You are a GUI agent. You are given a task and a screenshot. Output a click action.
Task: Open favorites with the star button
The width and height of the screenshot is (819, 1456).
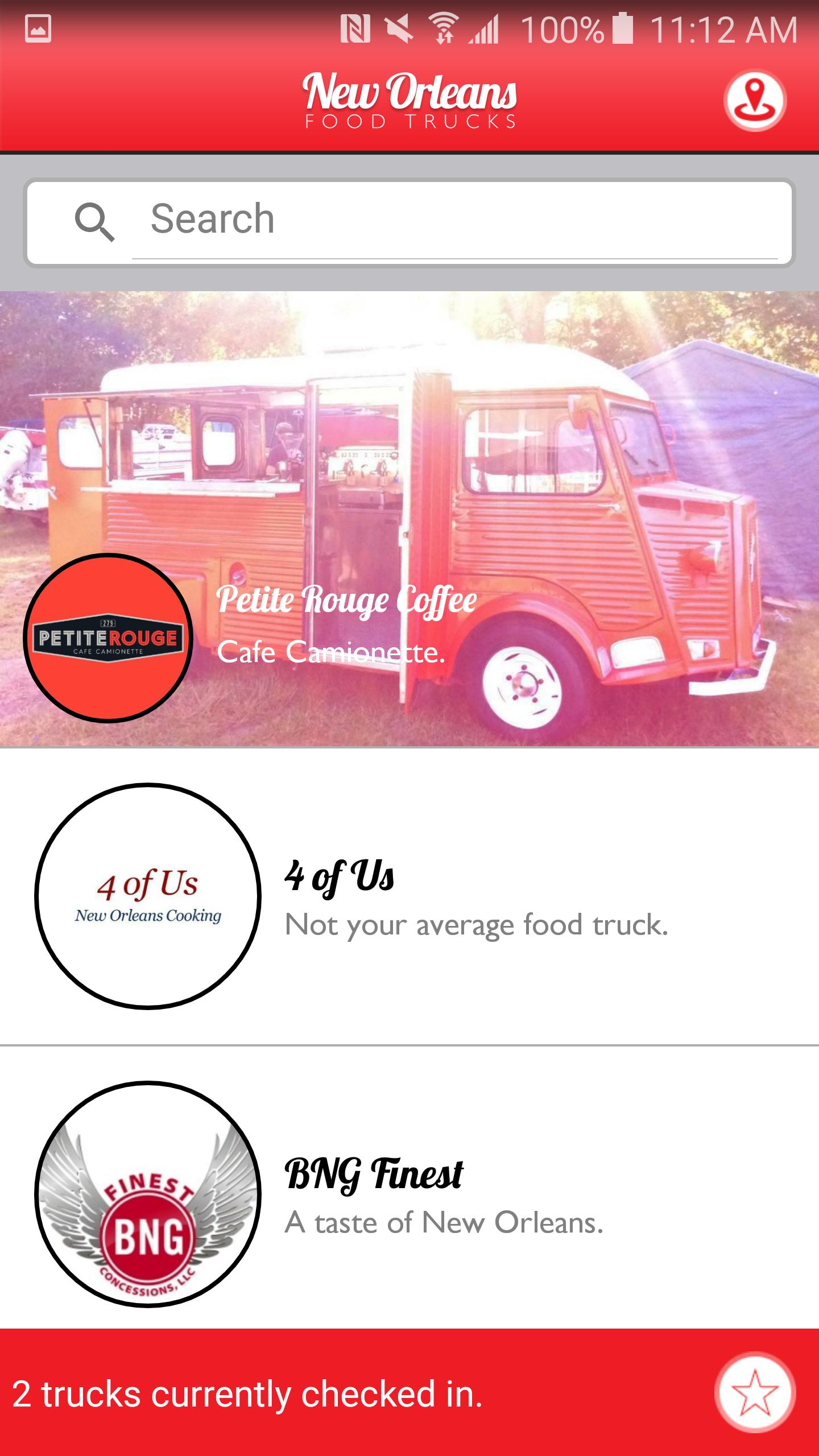[x=755, y=1392]
